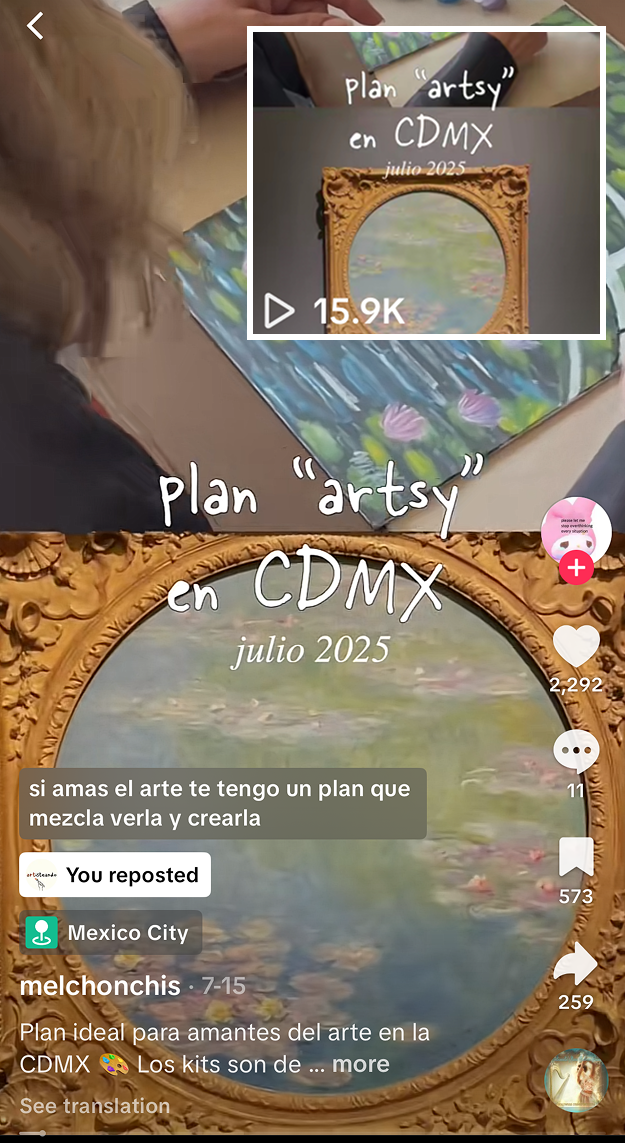Tap See translation below the caption
This screenshot has width=625, height=1143.
(95, 1106)
